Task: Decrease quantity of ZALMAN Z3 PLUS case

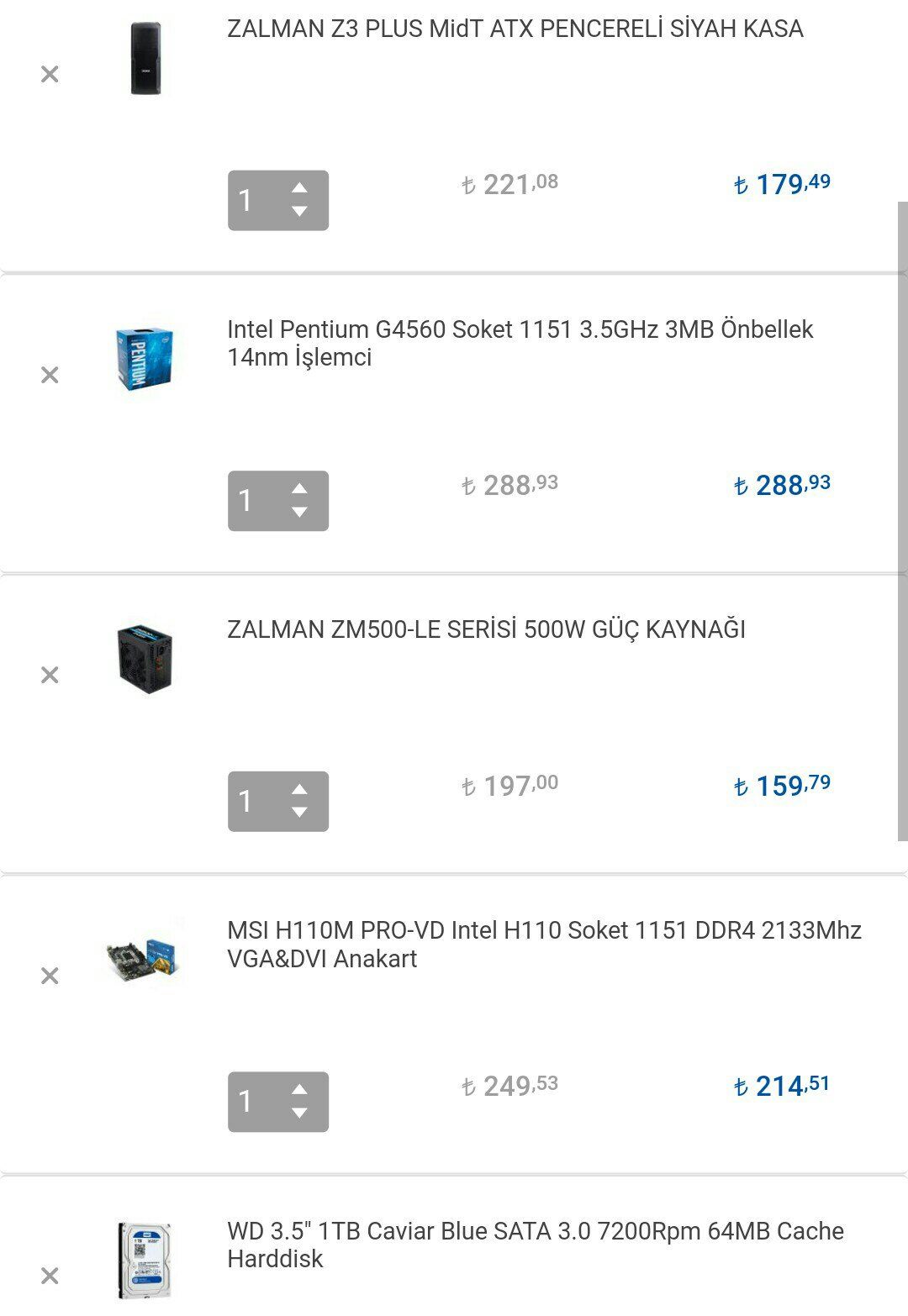Action: point(299,212)
